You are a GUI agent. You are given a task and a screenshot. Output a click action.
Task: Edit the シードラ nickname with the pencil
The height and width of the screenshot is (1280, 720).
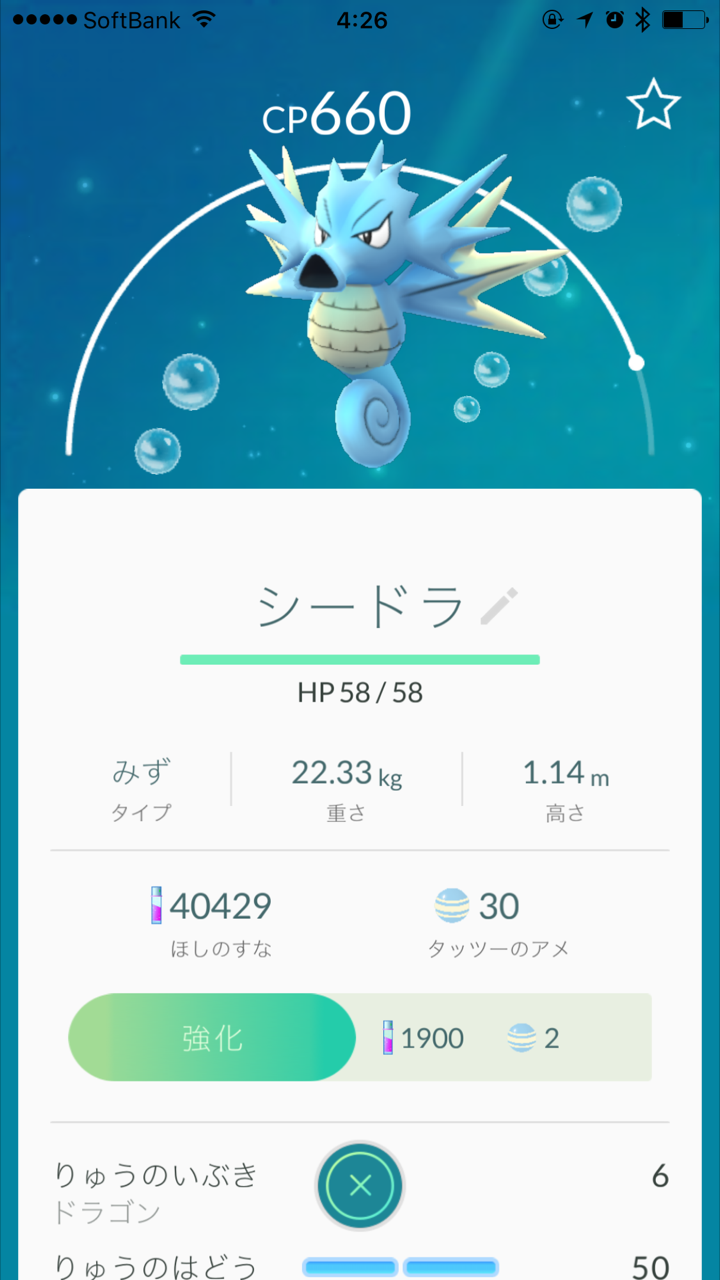click(x=499, y=606)
